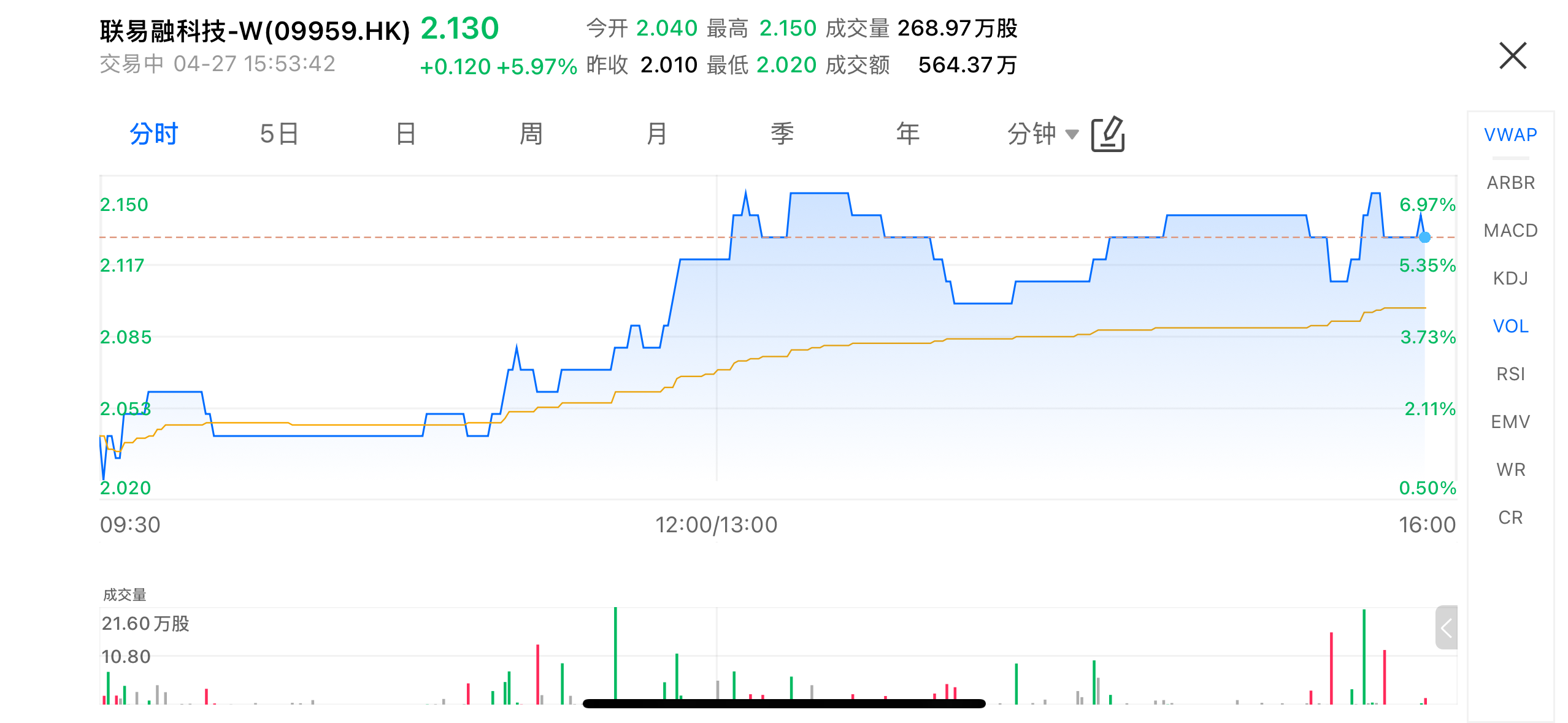1568x723 pixels.
Task: Show the EMV indicator
Action: click(x=1510, y=422)
